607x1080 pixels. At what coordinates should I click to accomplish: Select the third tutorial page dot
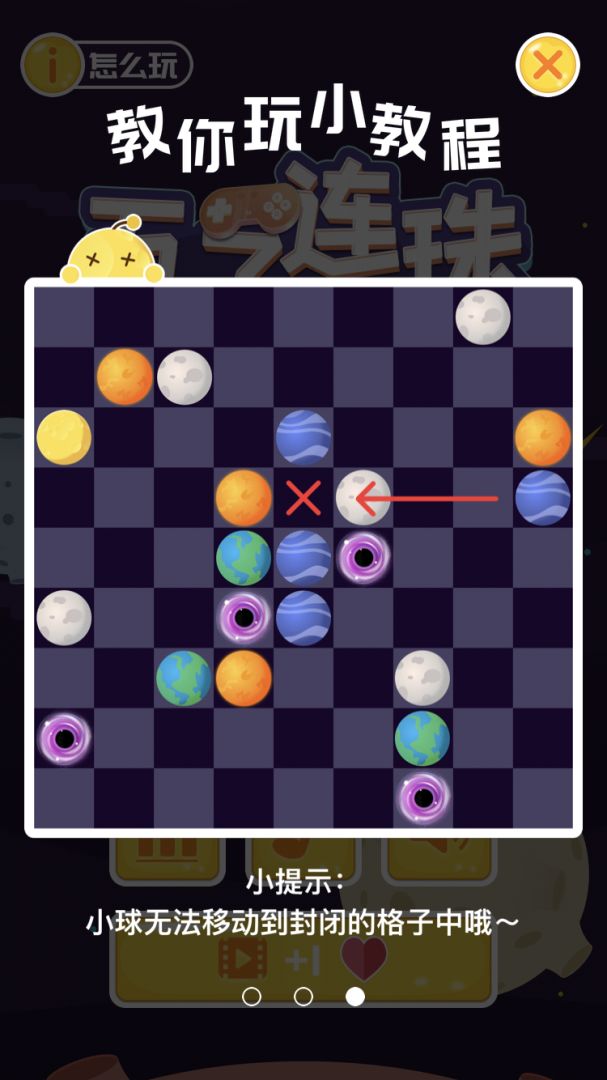pos(355,996)
